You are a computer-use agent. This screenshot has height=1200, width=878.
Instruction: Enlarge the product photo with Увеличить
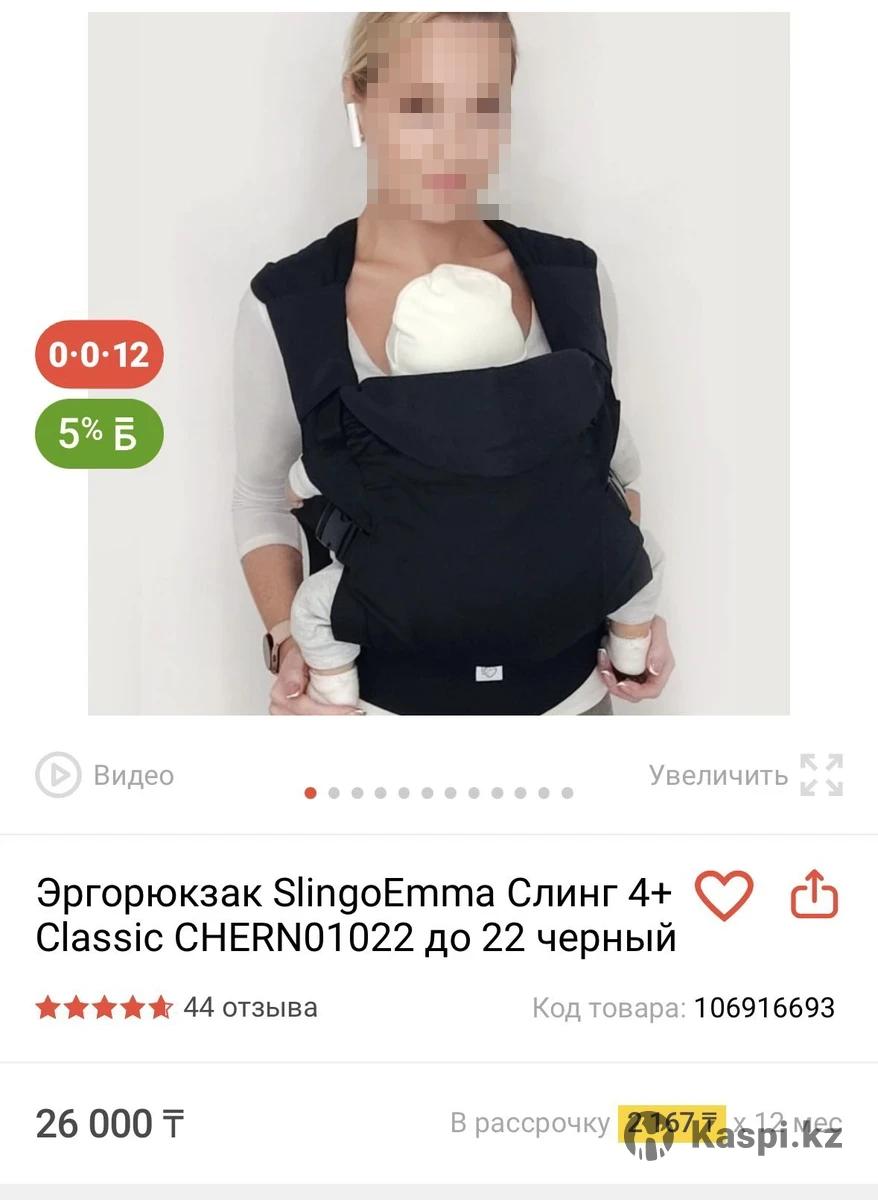[x=746, y=775]
